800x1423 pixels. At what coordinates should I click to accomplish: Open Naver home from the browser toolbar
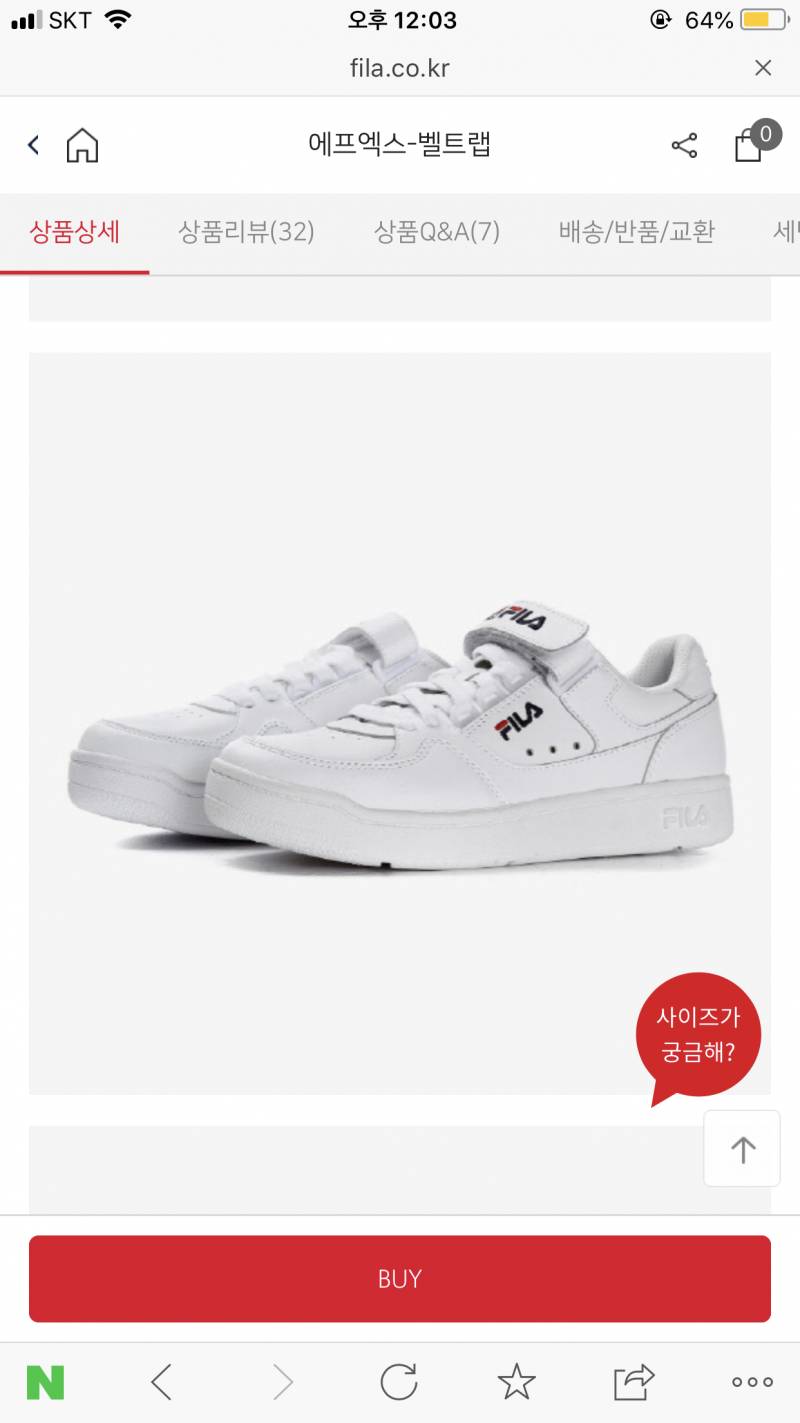pyautogui.click(x=45, y=1383)
